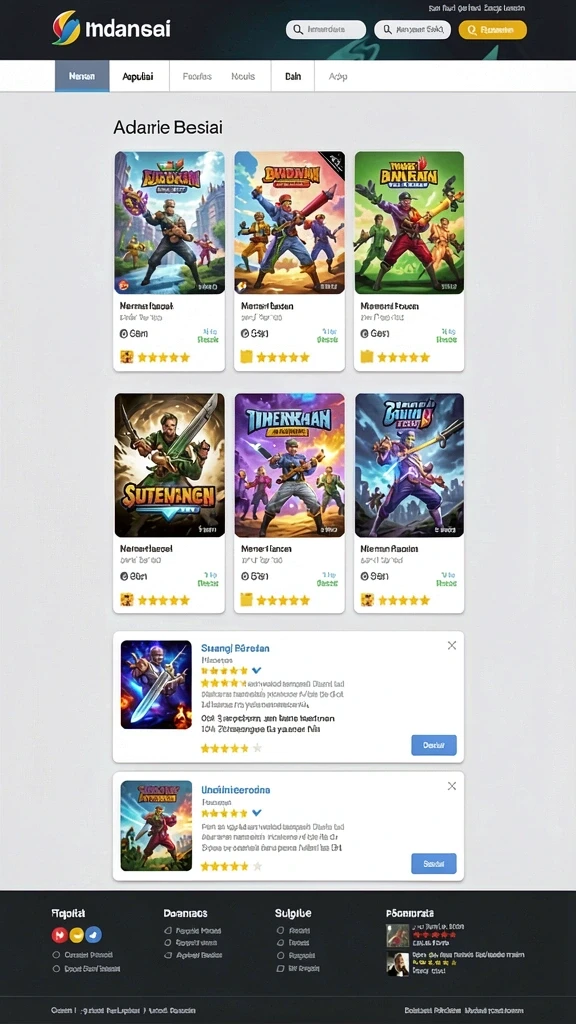Open the green-background game card in the first row
Screen dimensions: 576x1024
(409, 261)
